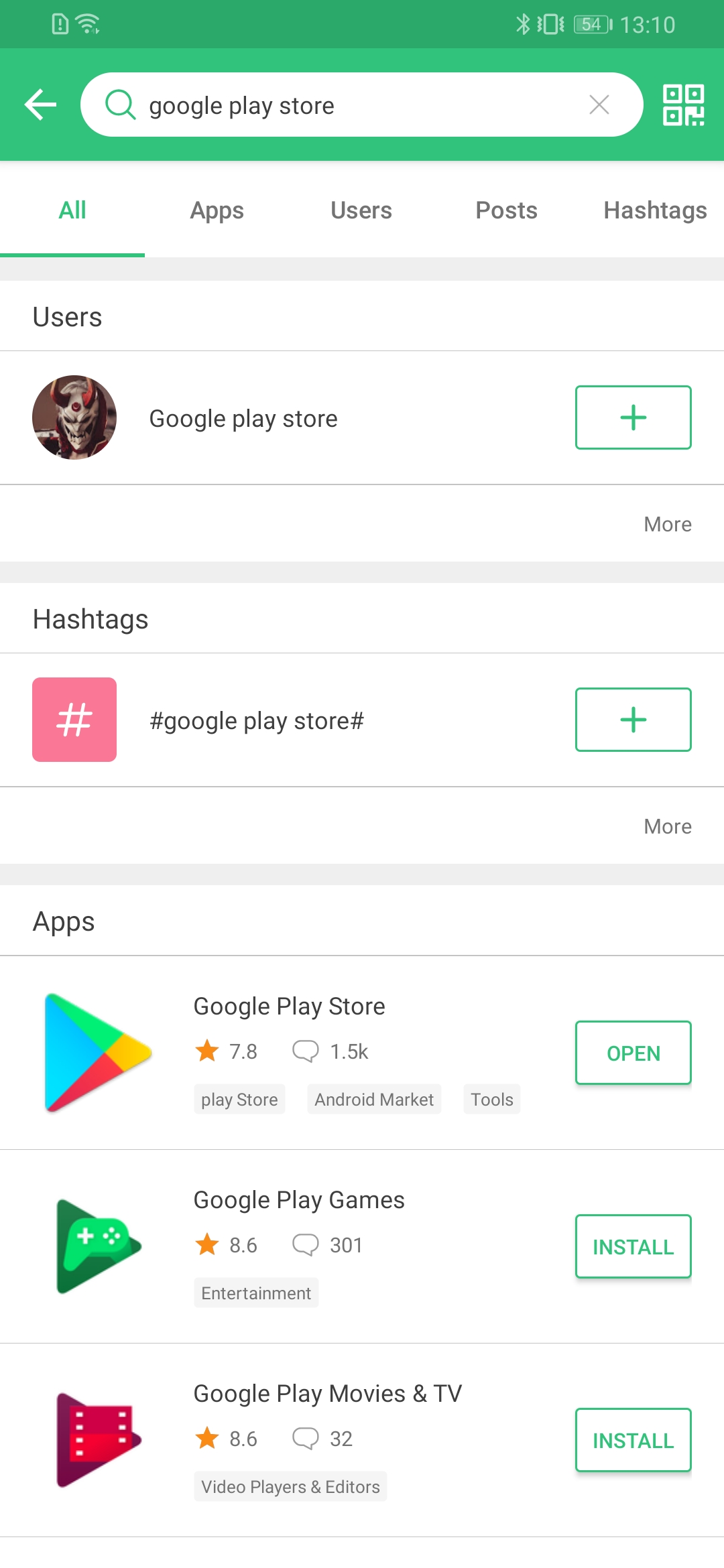Follow the user Google play store
This screenshot has height=1568, width=724.
pos(633,417)
